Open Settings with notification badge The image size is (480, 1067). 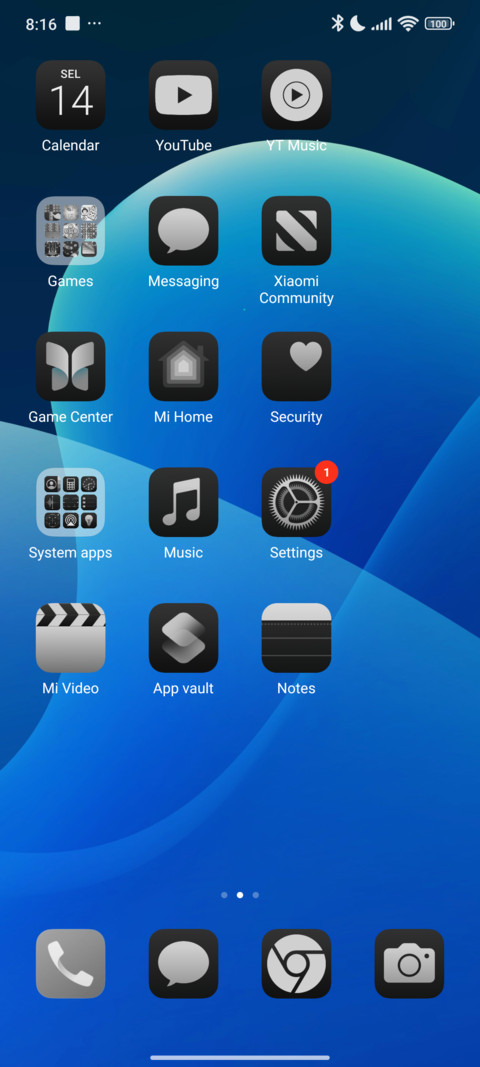(x=296, y=502)
